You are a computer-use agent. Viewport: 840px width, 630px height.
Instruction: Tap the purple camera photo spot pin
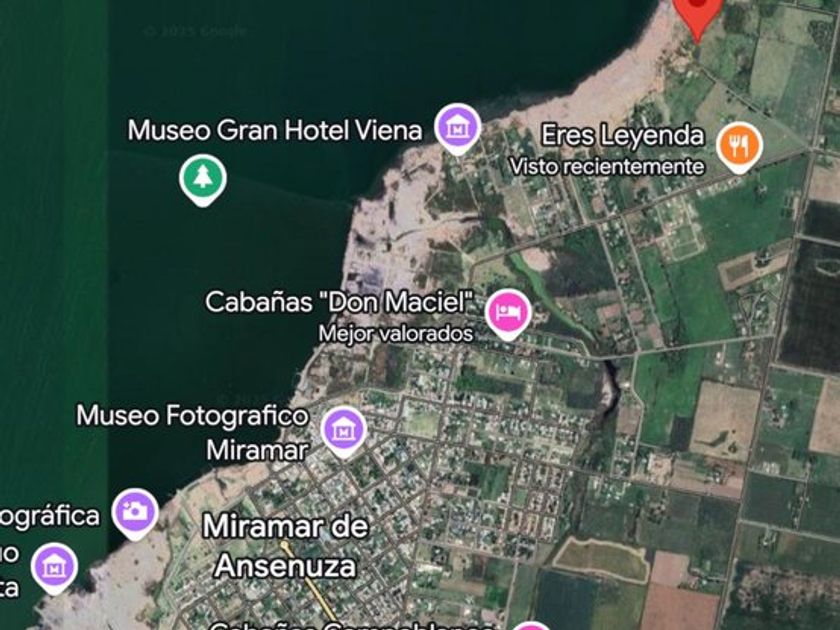(x=135, y=513)
